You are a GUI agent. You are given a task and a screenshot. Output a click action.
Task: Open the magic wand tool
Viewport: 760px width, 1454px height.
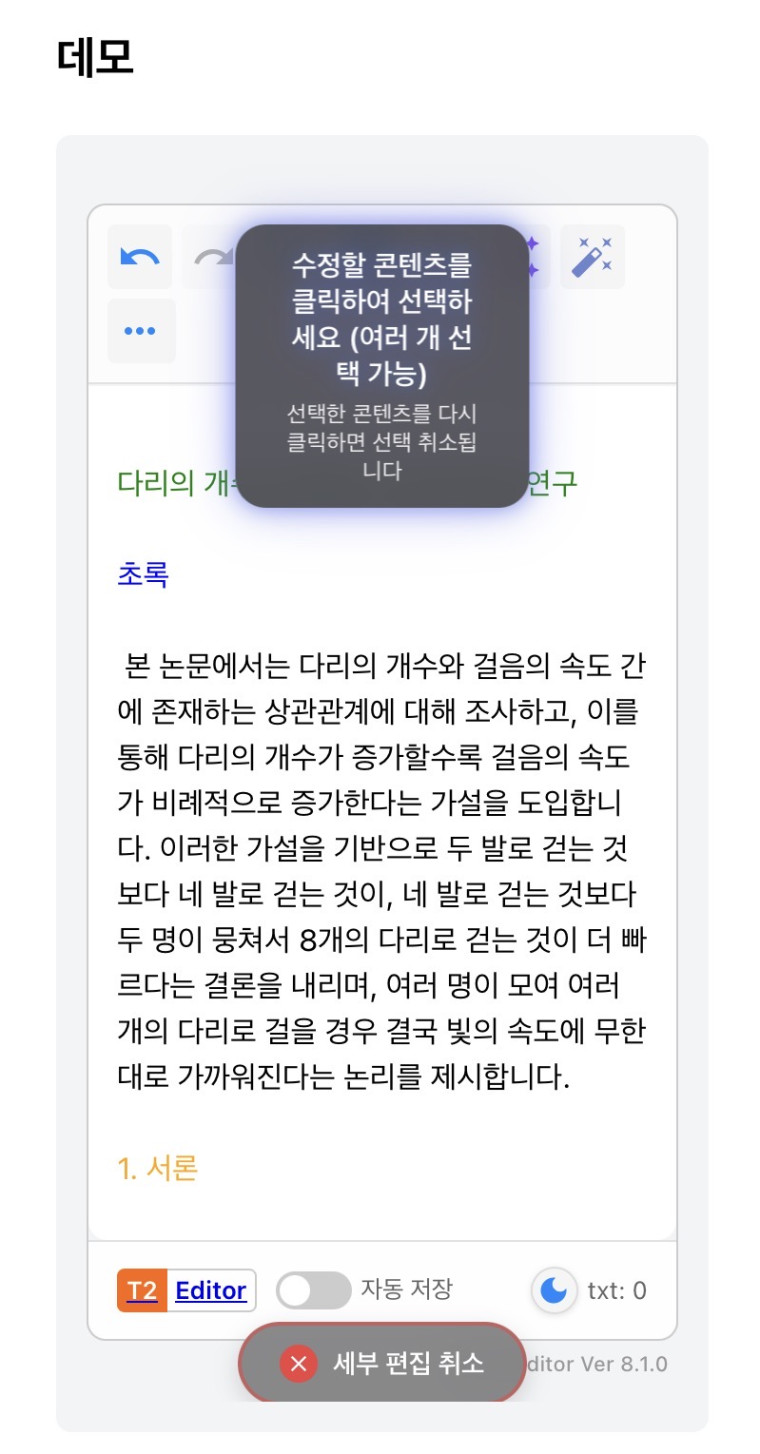coord(592,257)
